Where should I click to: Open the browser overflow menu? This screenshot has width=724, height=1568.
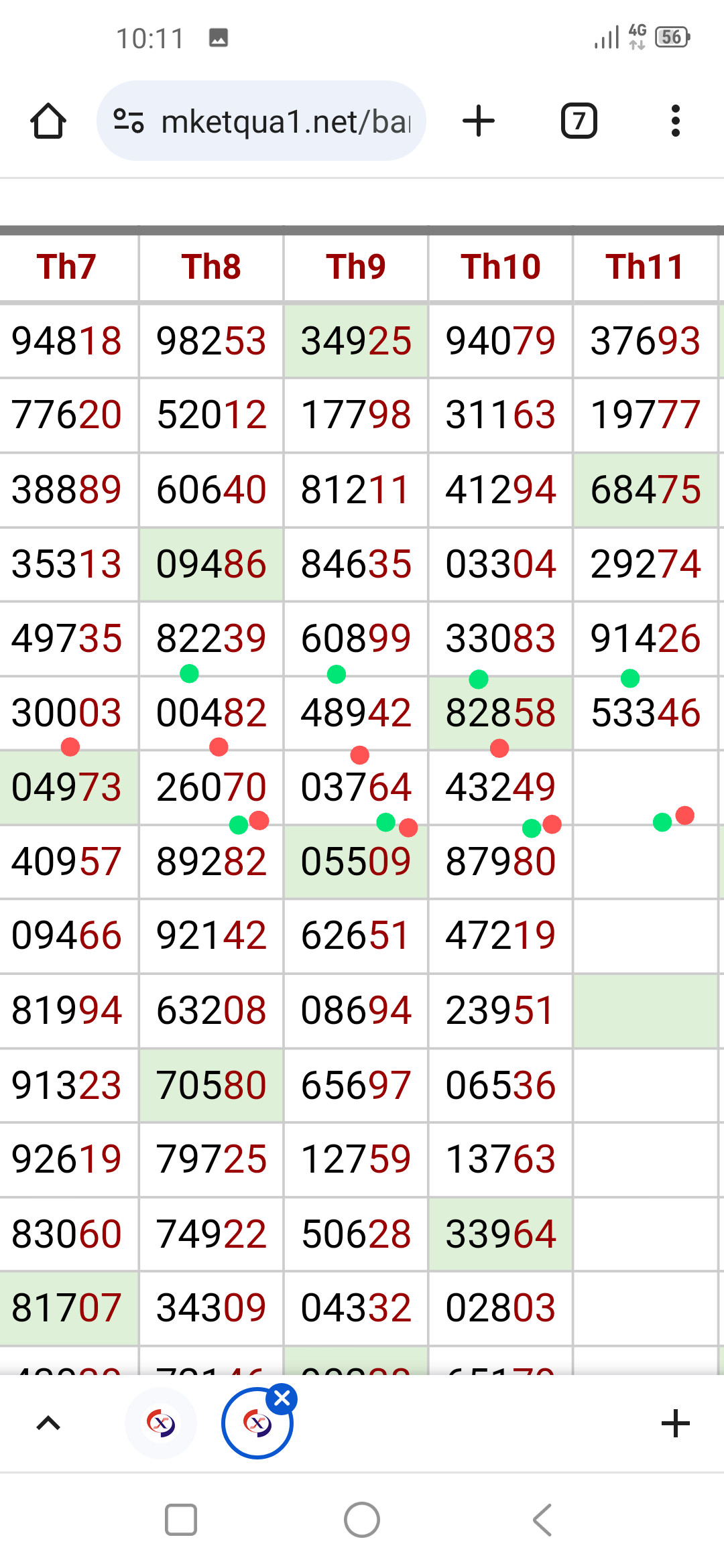coord(675,121)
